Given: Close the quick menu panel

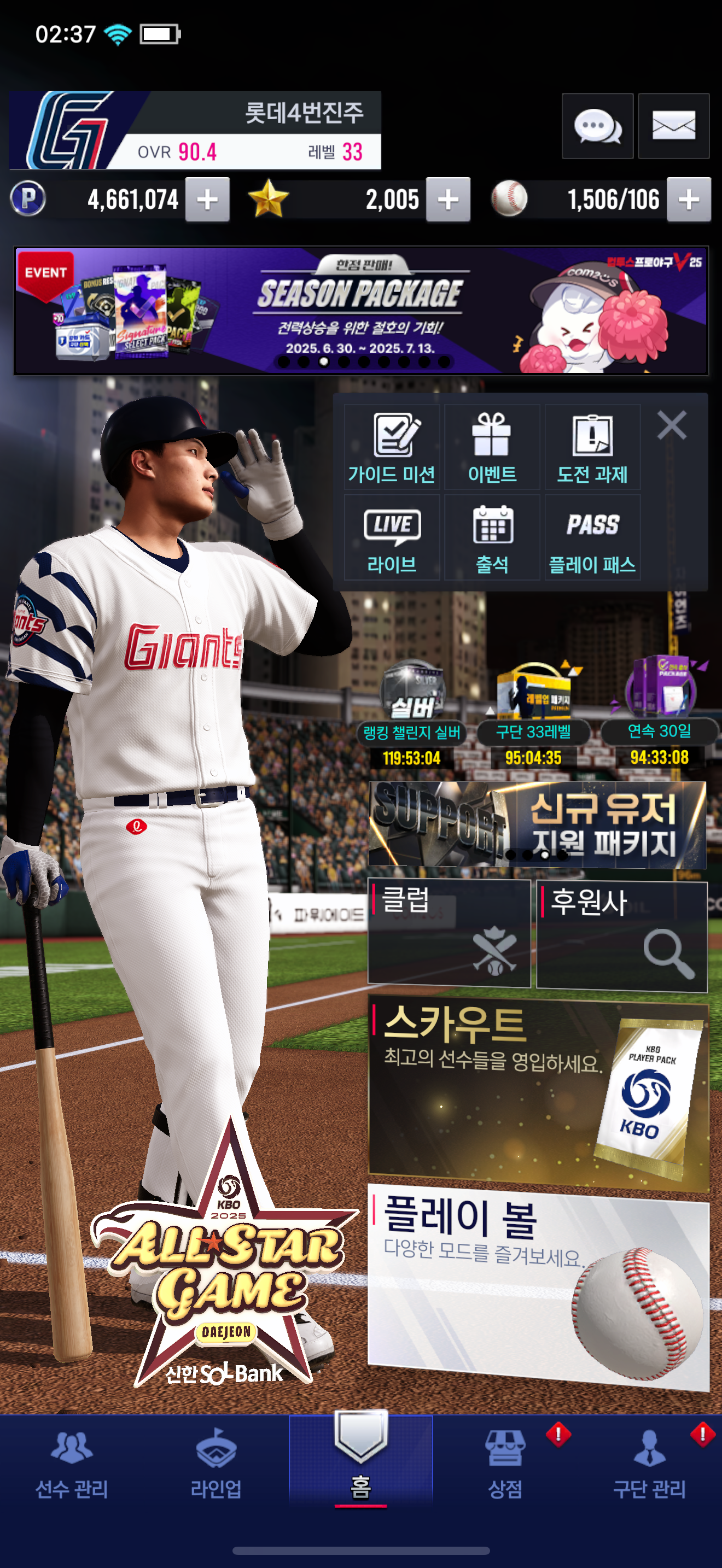Looking at the screenshot, I should point(672,425).
